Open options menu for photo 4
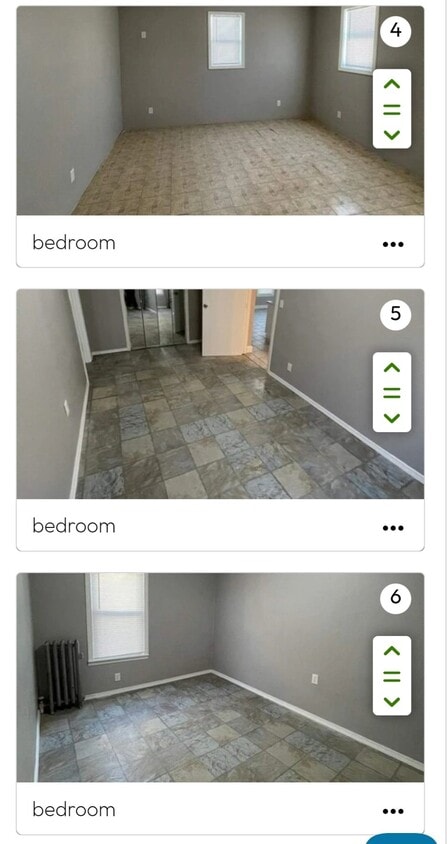The width and height of the screenshot is (447, 844). tap(393, 244)
